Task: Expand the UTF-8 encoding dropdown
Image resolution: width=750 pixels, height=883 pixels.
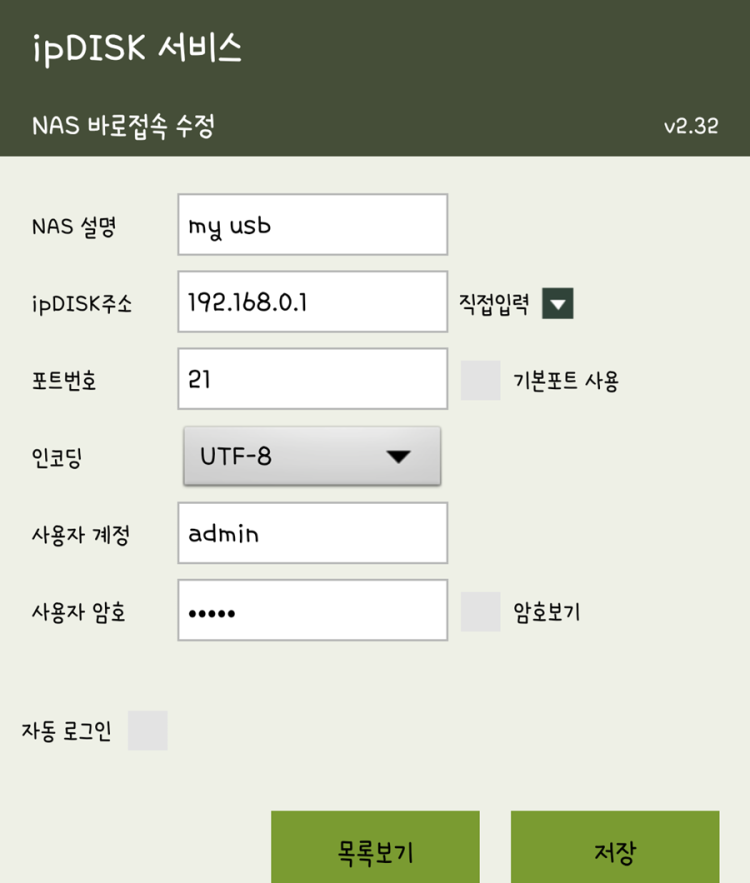Action: coord(312,456)
